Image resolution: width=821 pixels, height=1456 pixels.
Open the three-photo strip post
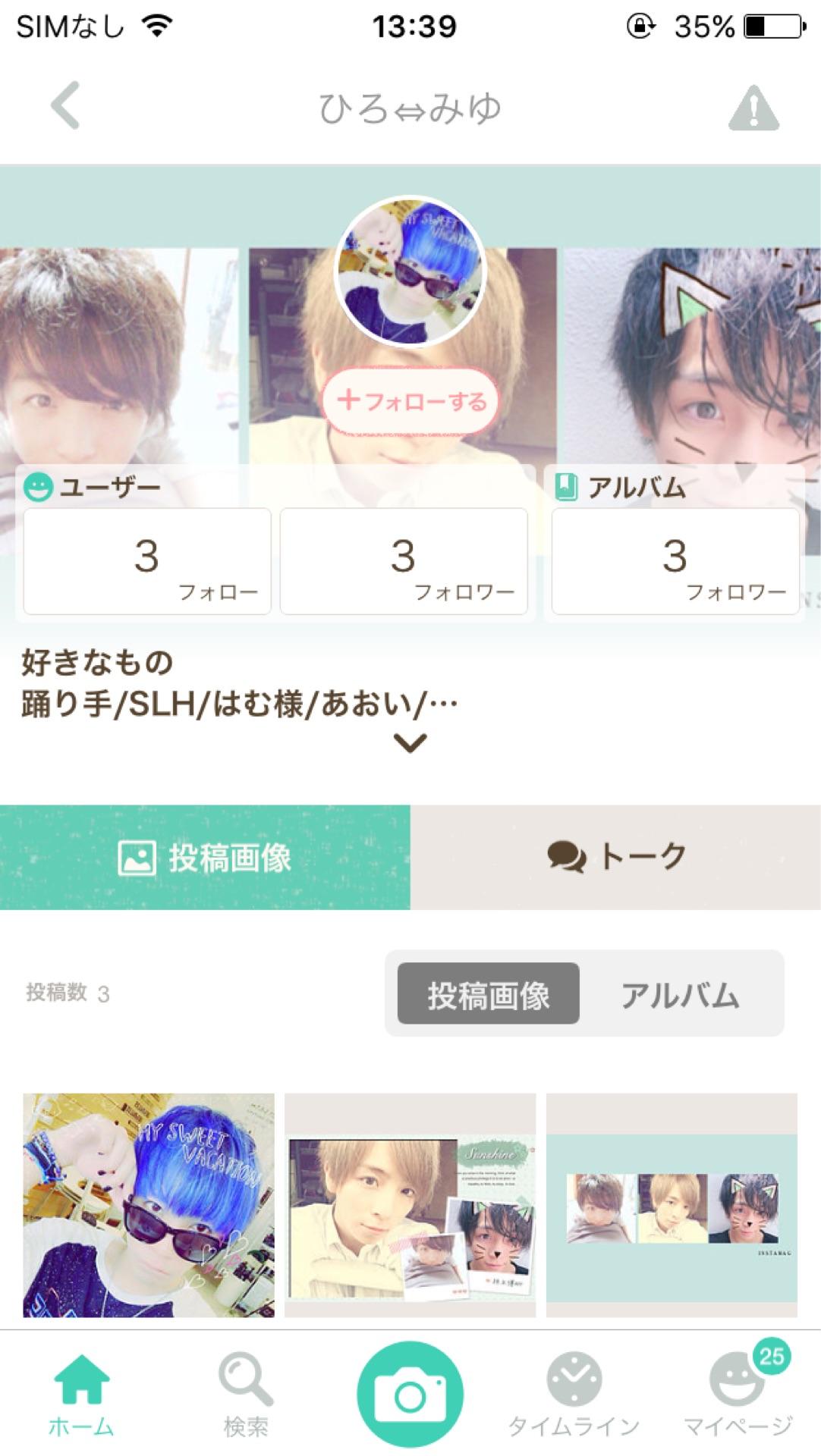(672, 1205)
